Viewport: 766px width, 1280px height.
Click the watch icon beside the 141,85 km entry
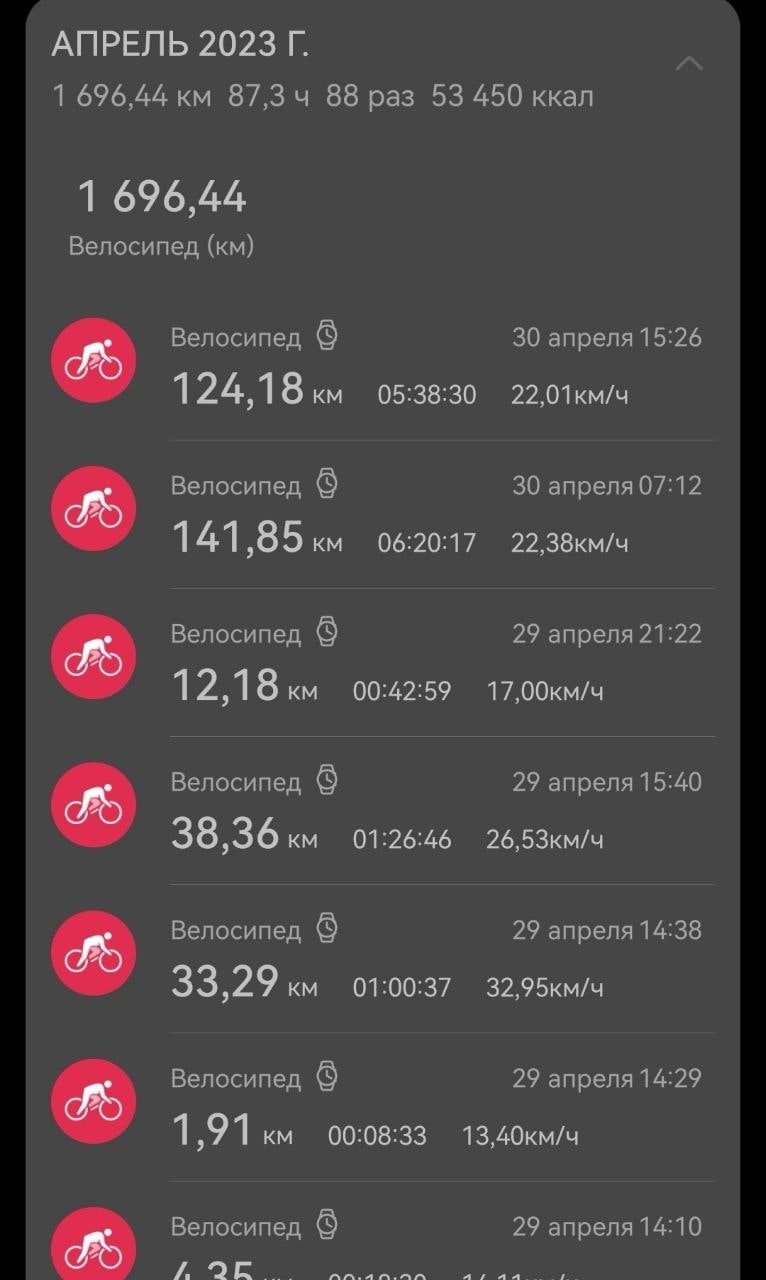click(327, 485)
